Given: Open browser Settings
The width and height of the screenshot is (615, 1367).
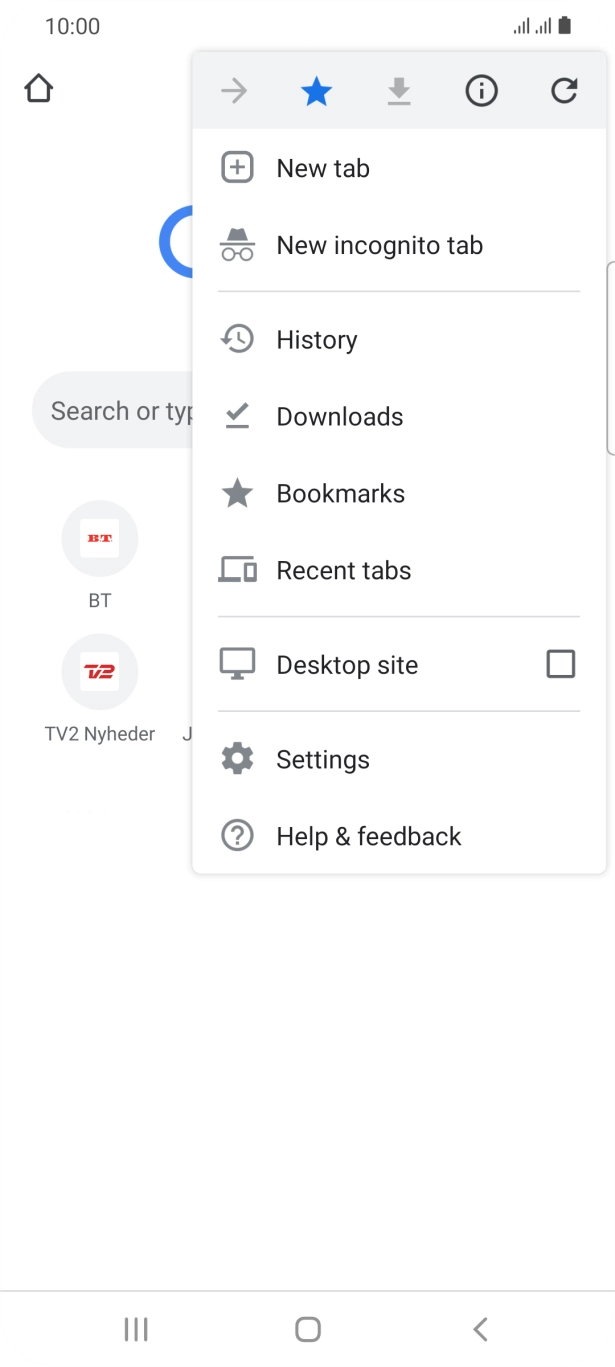Looking at the screenshot, I should point(322,760).
